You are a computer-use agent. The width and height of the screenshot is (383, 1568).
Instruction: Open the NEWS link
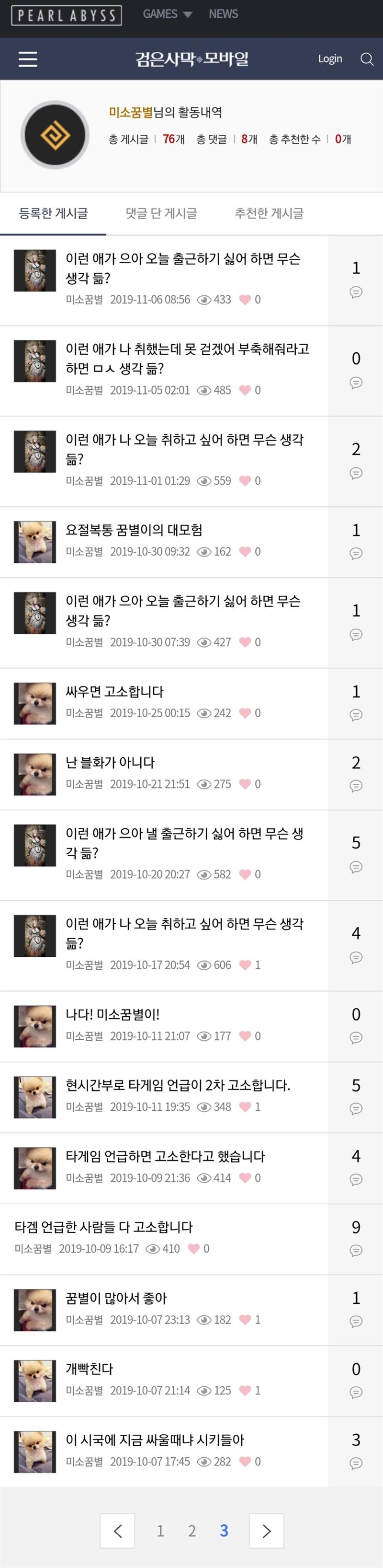click(223, 14)
